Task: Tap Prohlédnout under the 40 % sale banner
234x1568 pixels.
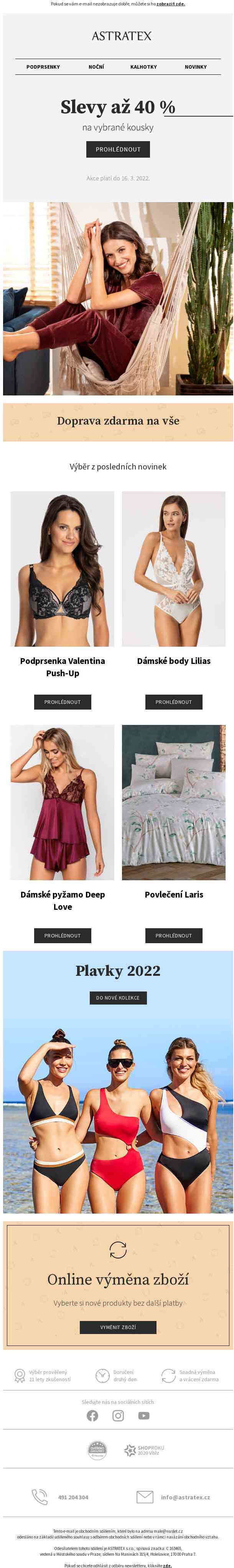Action: [118, 149]
